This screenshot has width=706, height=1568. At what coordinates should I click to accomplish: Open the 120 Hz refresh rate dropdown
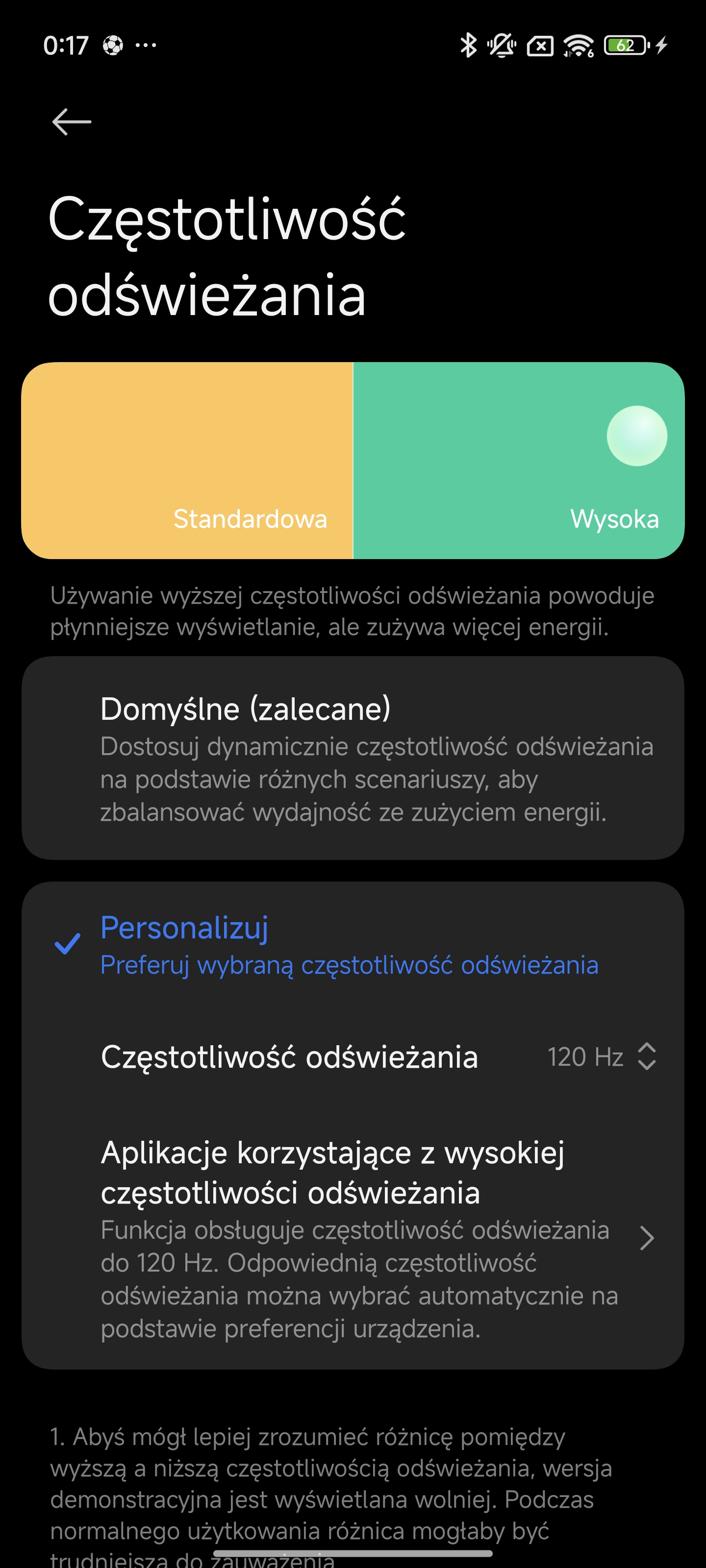tap(601, 1057)
